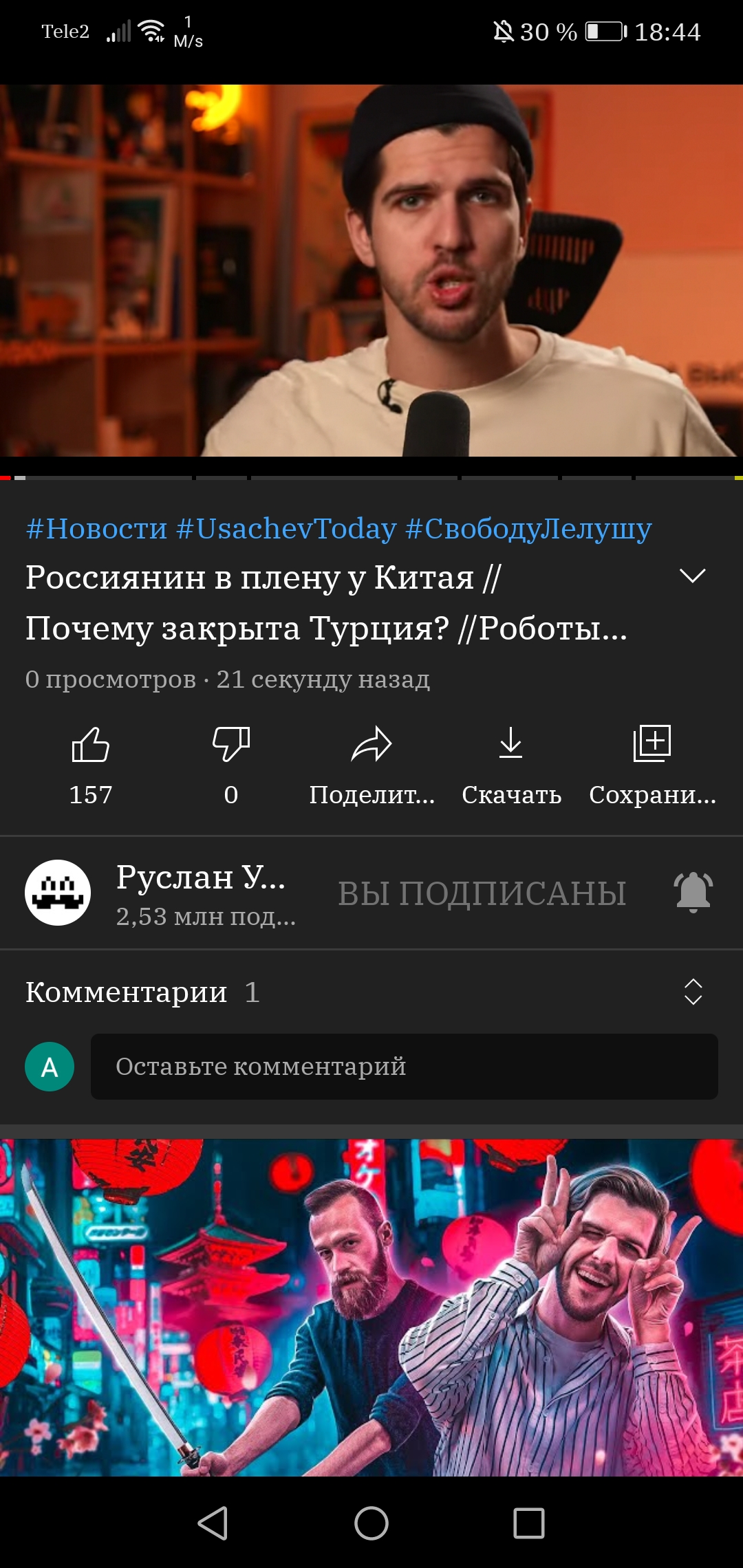Tap the ВЫ ПОДПИСАНЫ subscription button
This screenshot has width=743, height=1568.
482,893
